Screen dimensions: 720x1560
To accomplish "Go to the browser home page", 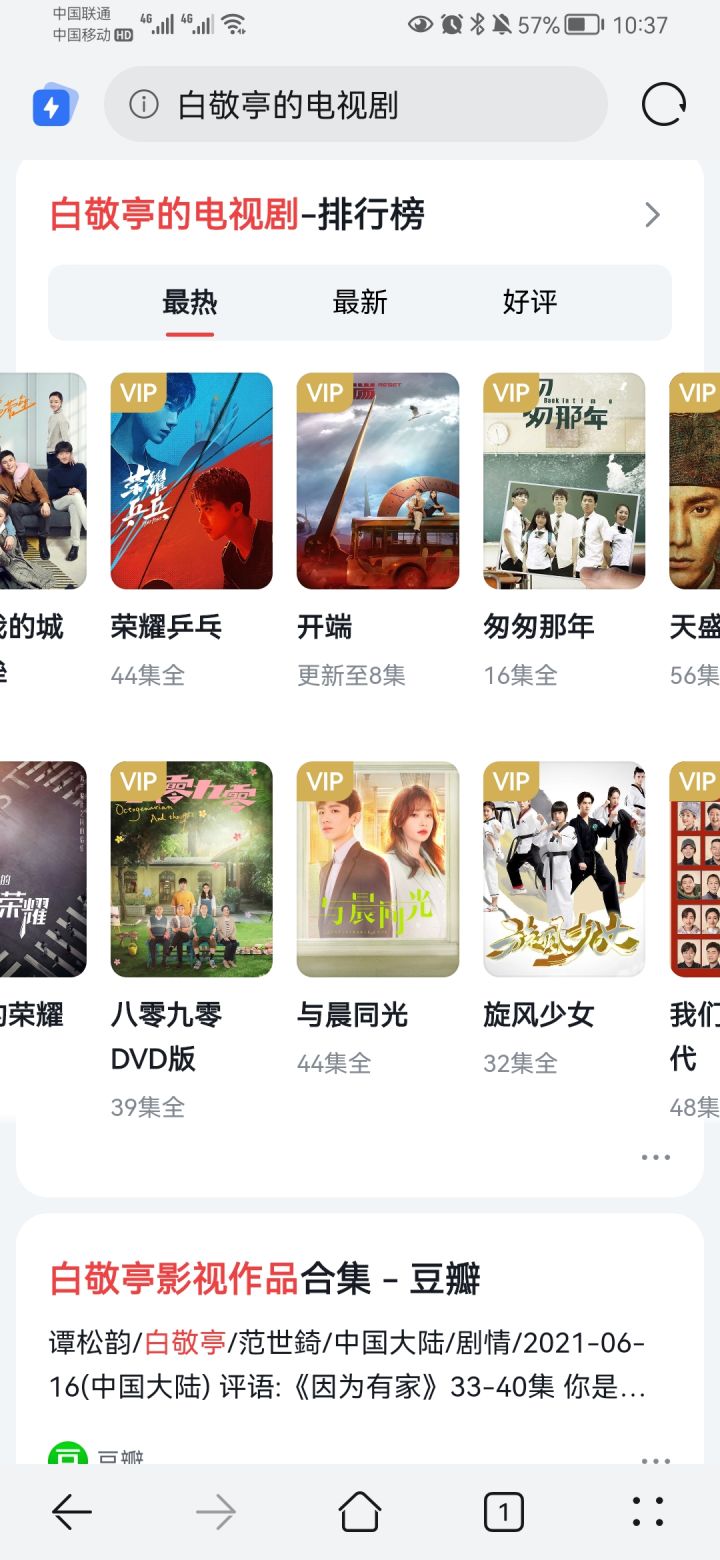I will click(x=360, y=1512).
